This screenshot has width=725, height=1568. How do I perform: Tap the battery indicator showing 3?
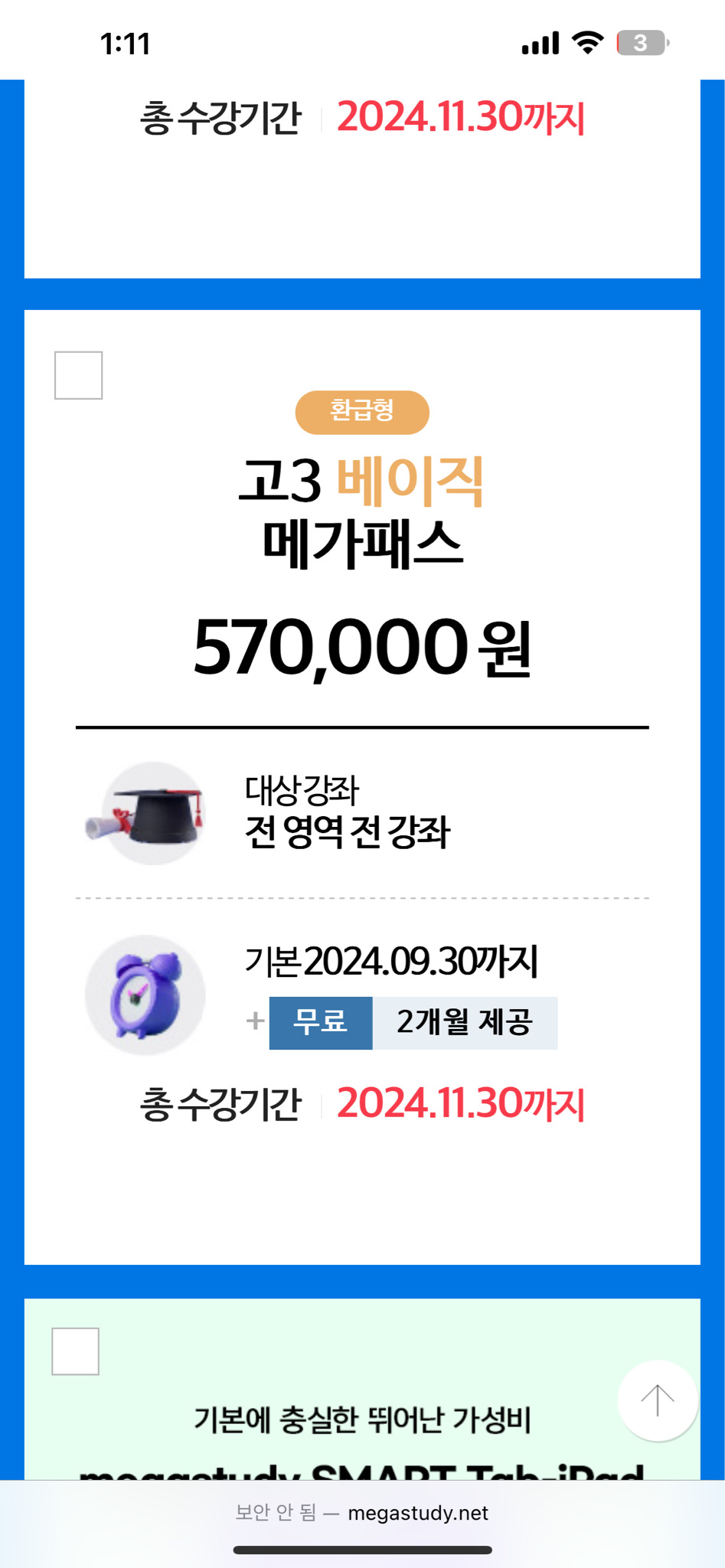pos(642,44)
